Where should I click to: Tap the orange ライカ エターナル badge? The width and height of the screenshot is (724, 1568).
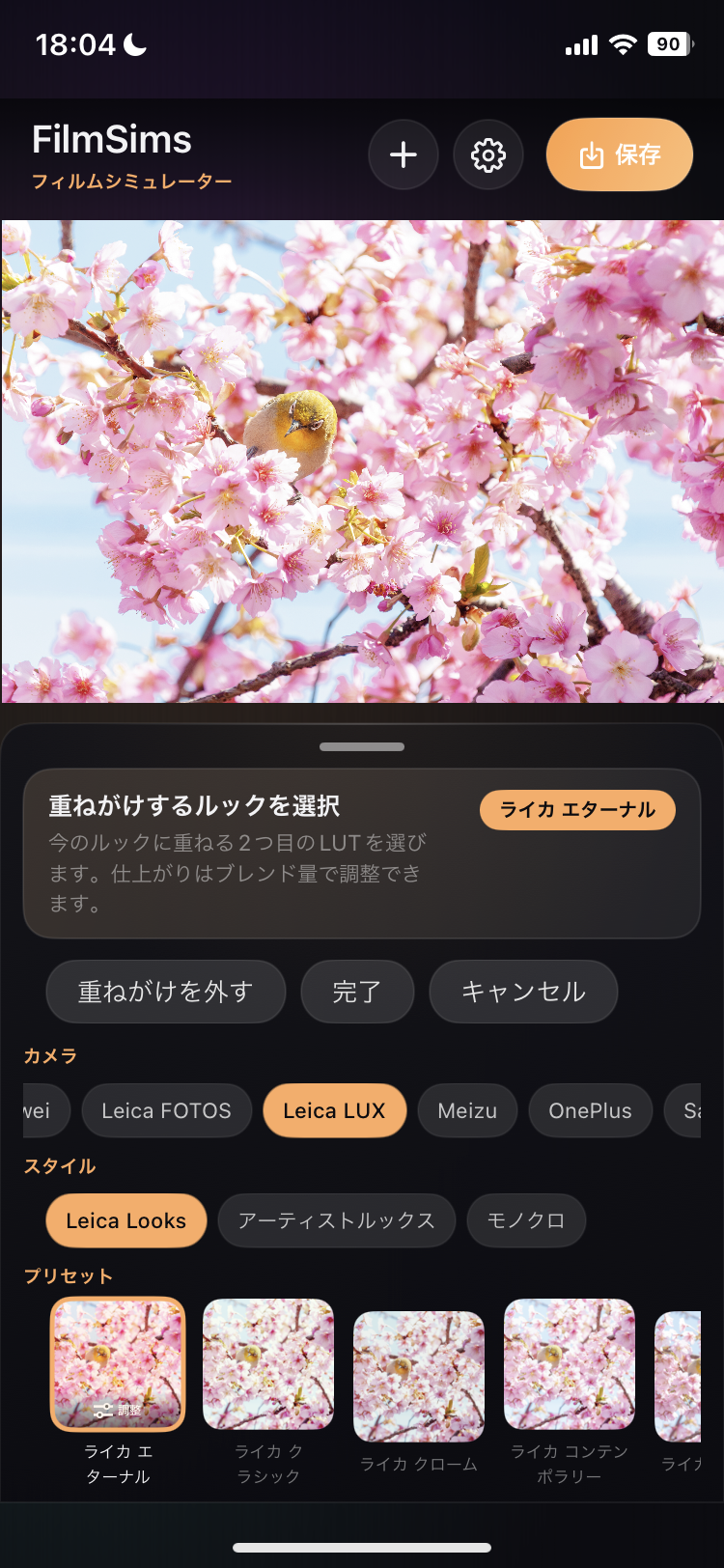click(576, 810)
